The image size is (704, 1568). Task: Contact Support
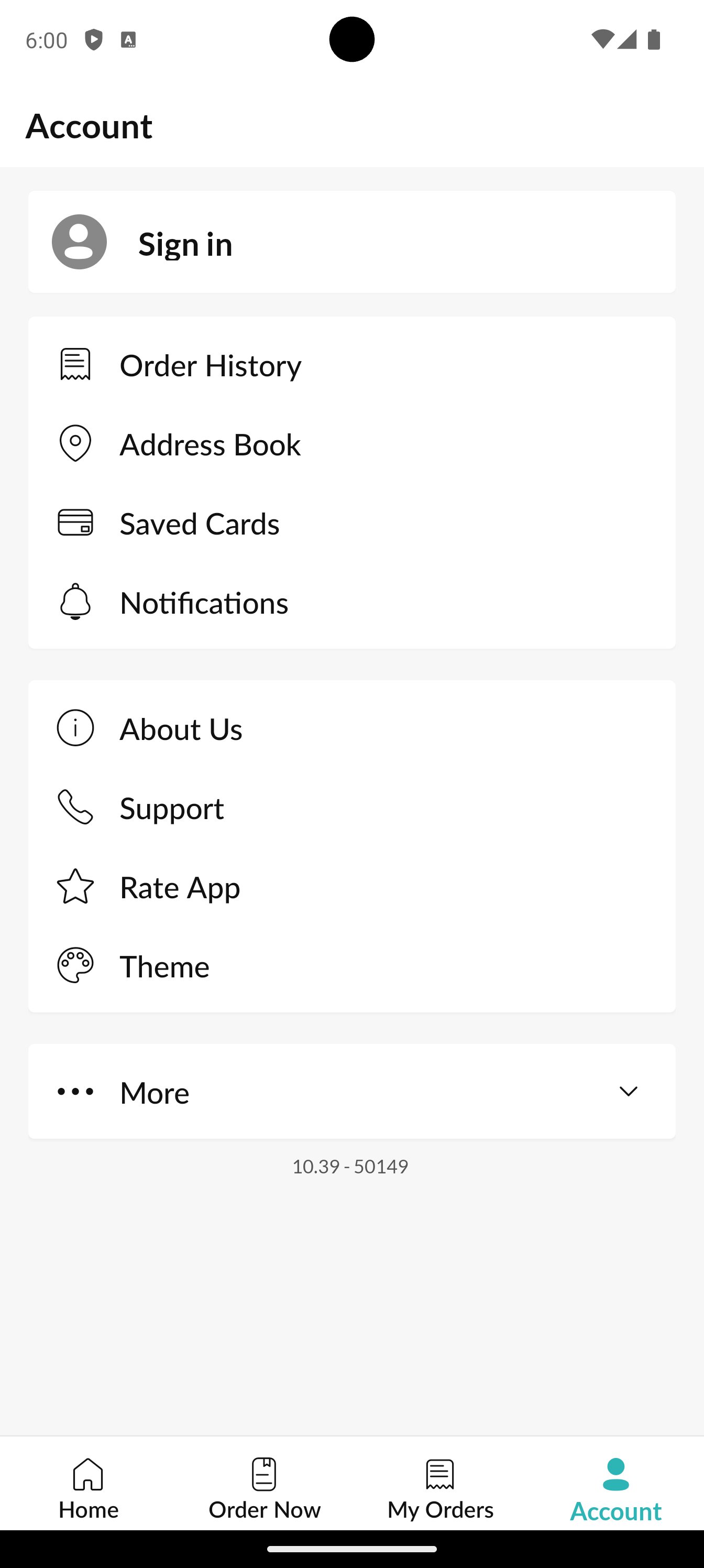(172, 808)
